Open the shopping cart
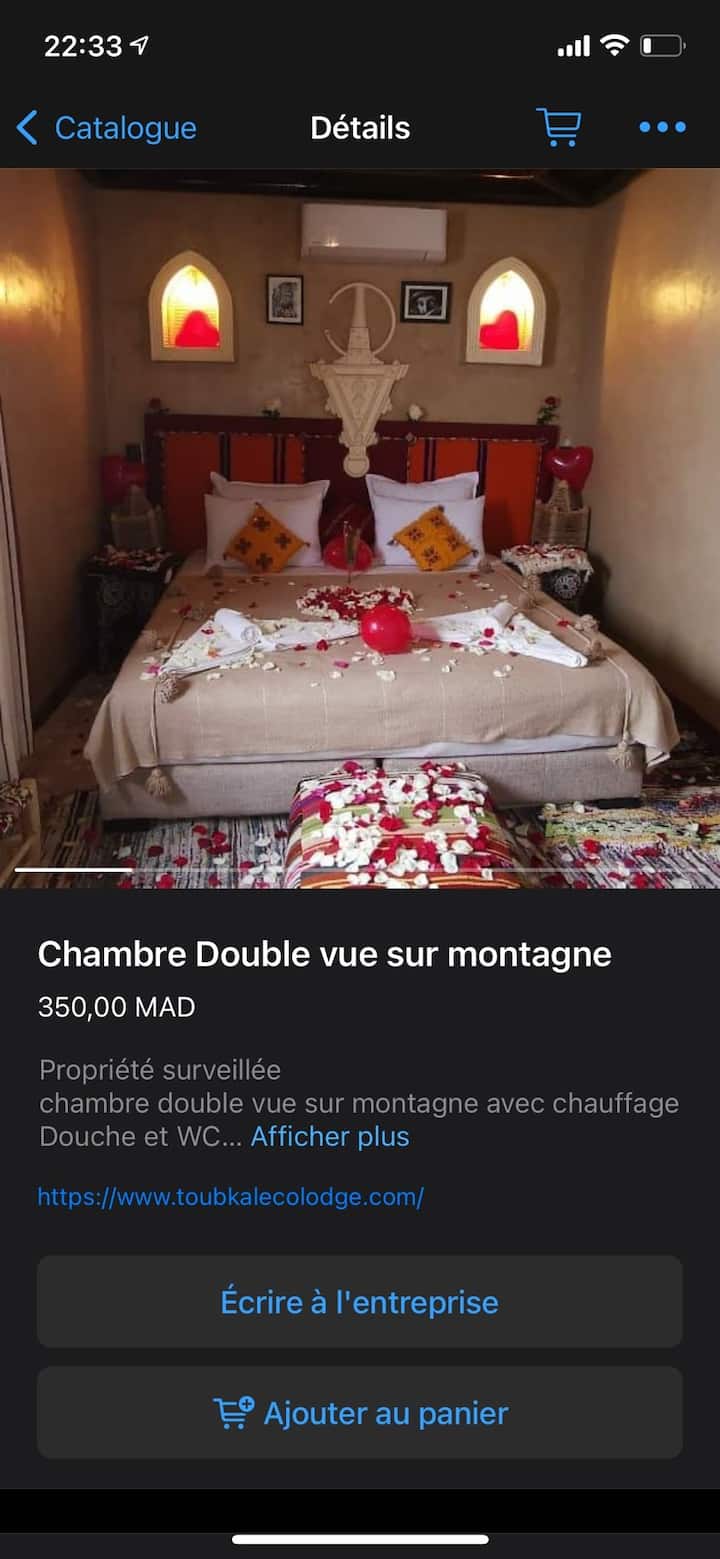This screenshot has width=720, height=1559. 559,127
